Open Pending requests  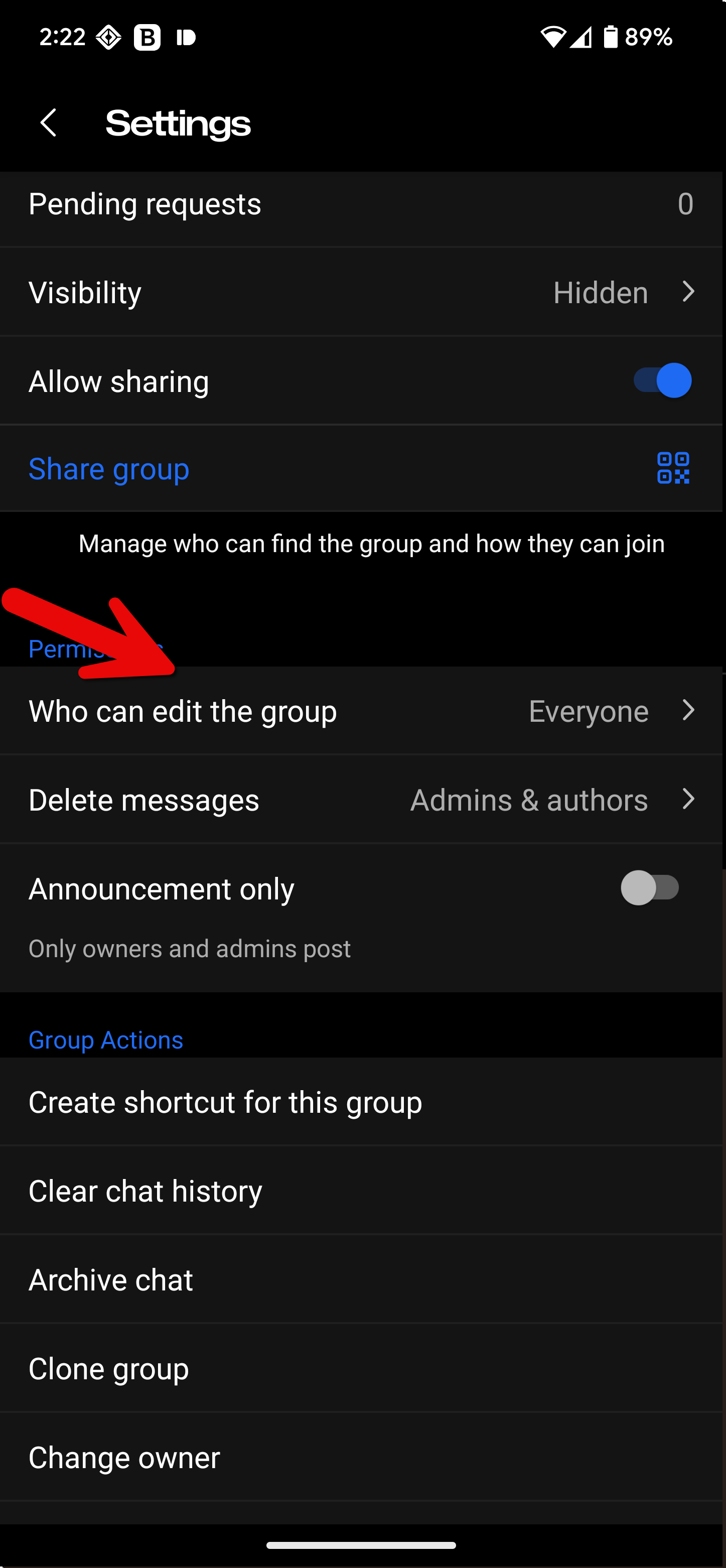coord(361,204)
